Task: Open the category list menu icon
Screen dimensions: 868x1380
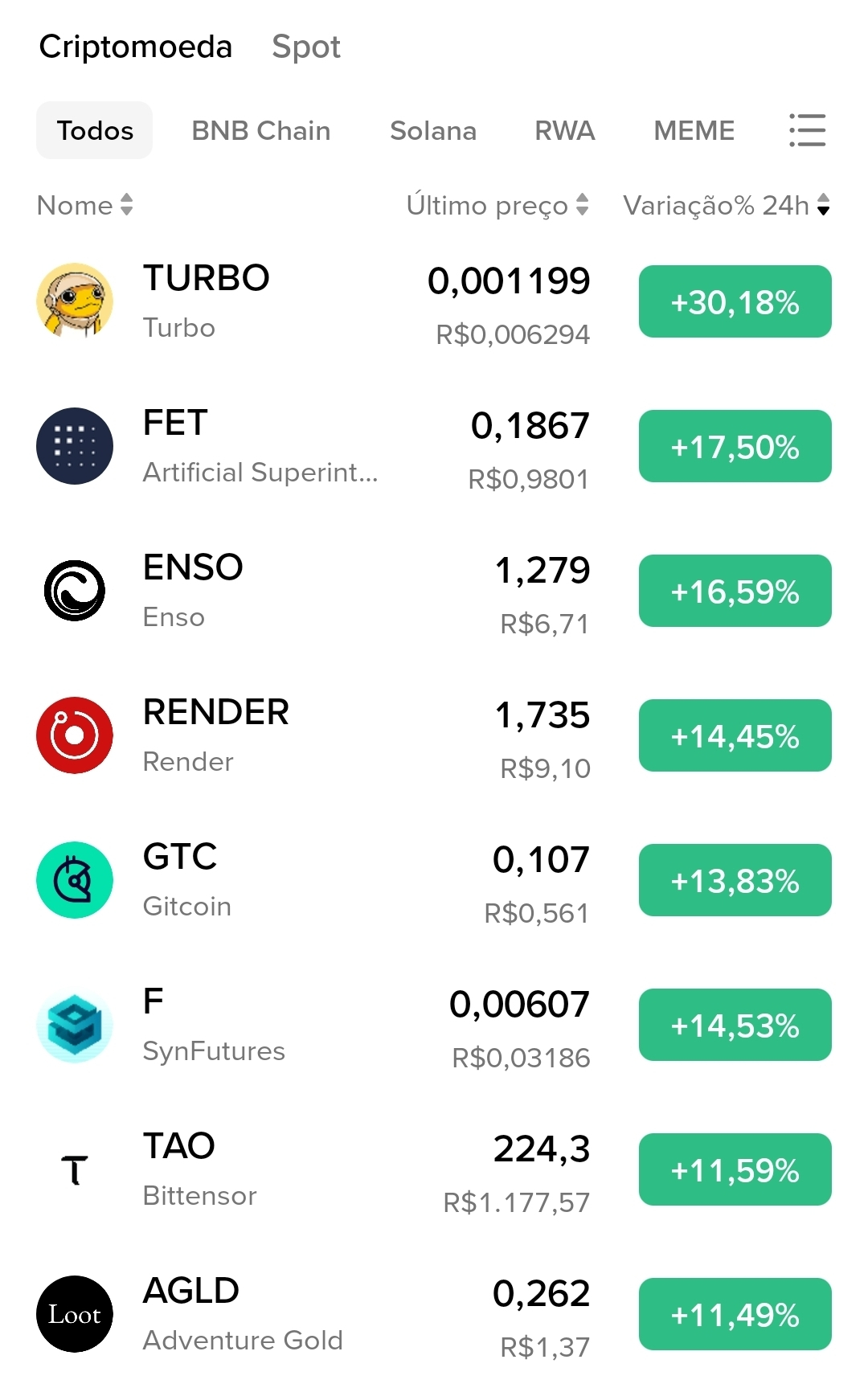Action: [807, 130]
